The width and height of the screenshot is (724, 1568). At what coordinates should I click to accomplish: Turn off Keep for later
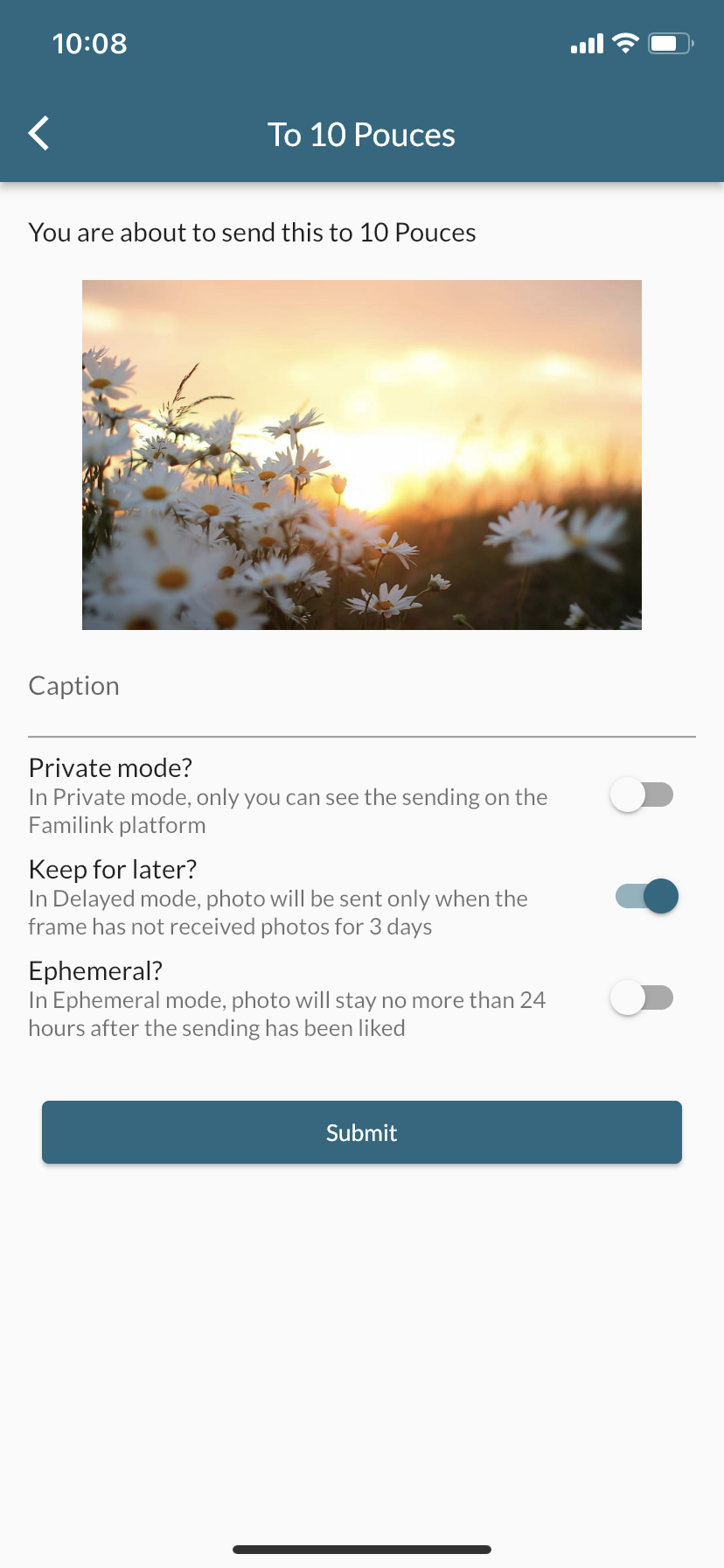pos(646,897)
